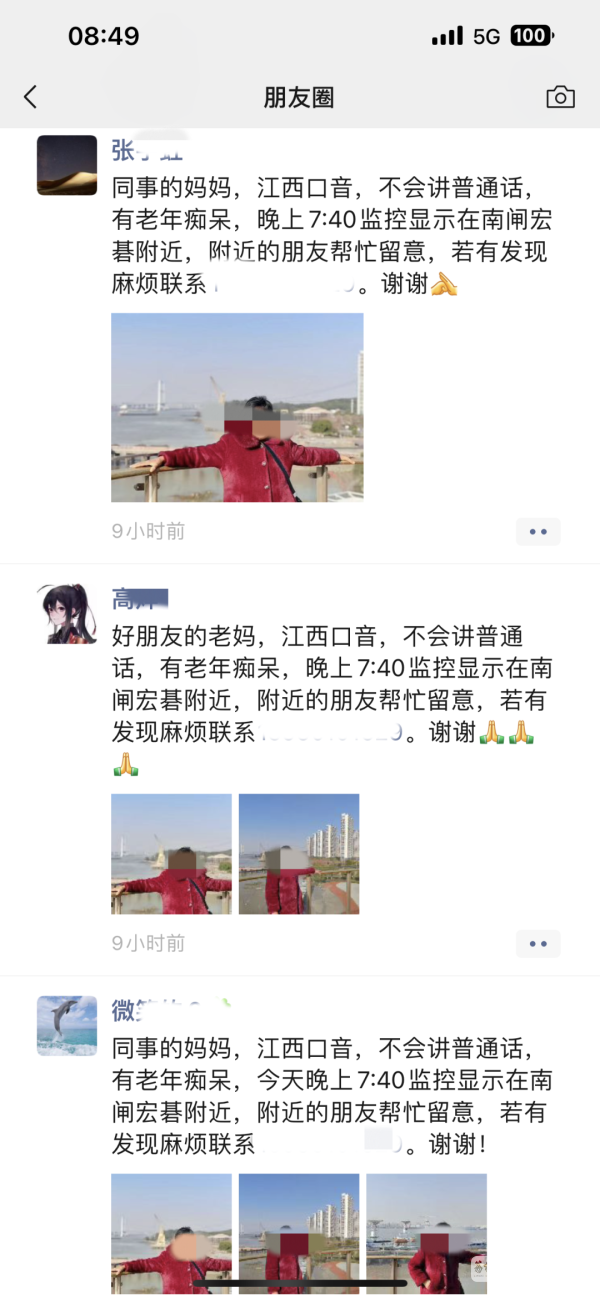Go back from 朋友圈 page
Viewport: 600px width, 1298px height.
(x=30, y=97)
